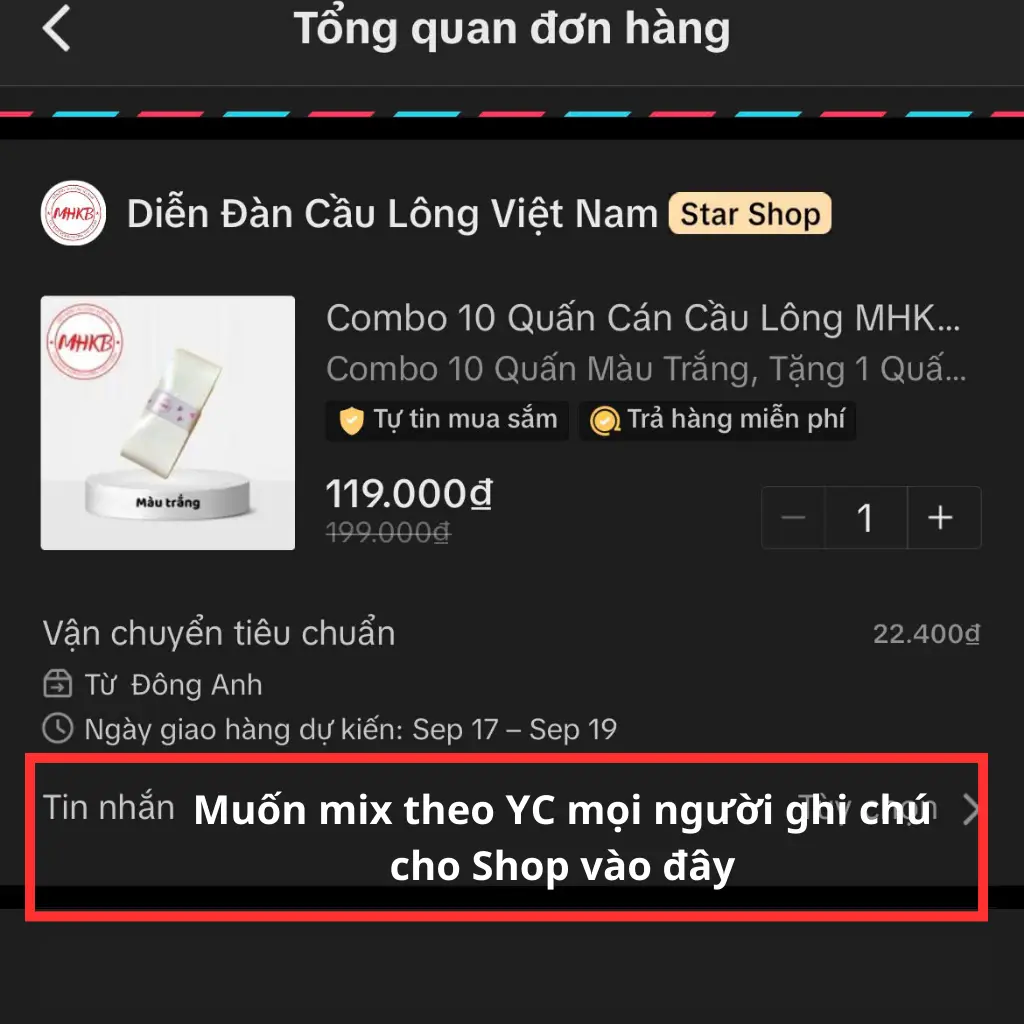Decrease the product quantity by one
Viewport: 1024px width, 1024px height.
tap(793, 518)
